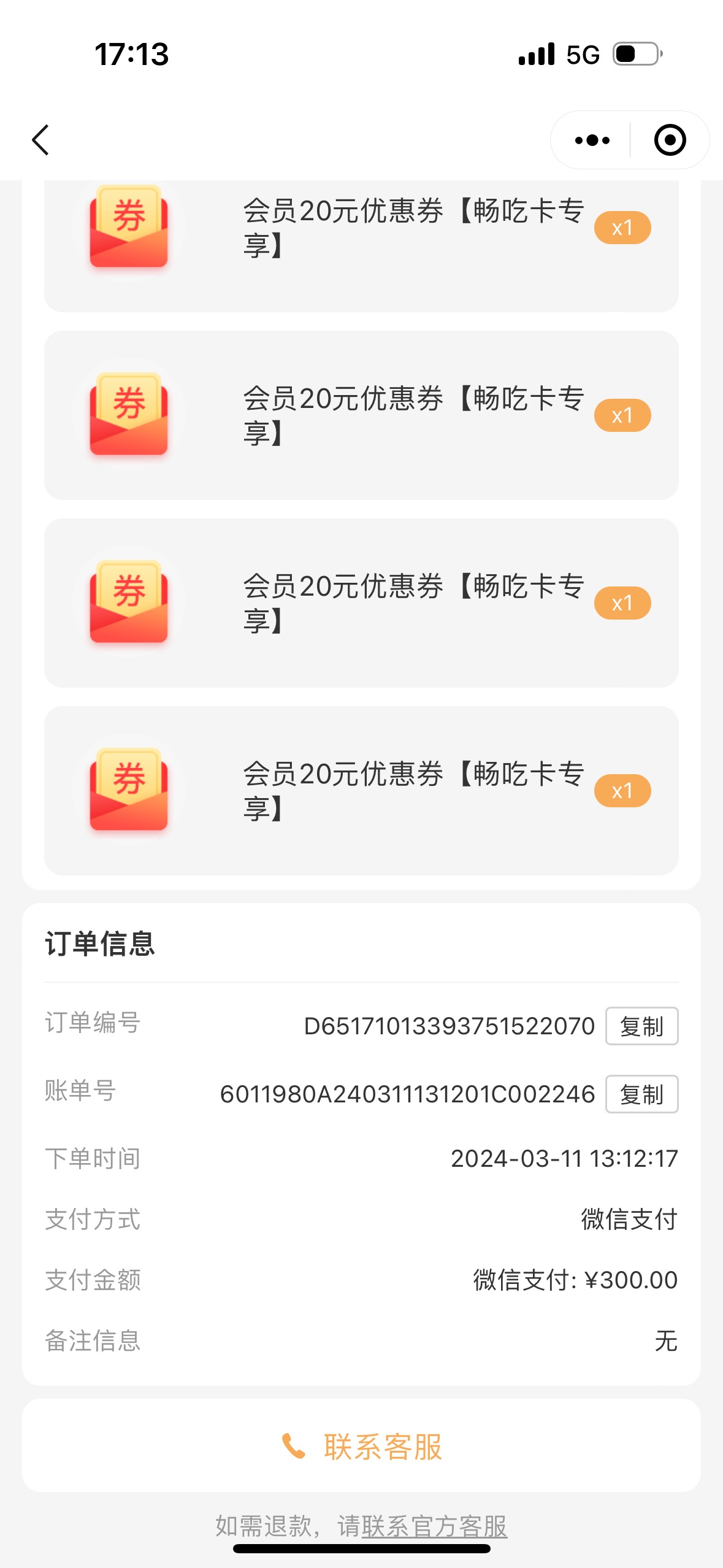Copy the order number (订单编号)
Viewport: 723px width, 1568px height.
[x=641, y=1026]
